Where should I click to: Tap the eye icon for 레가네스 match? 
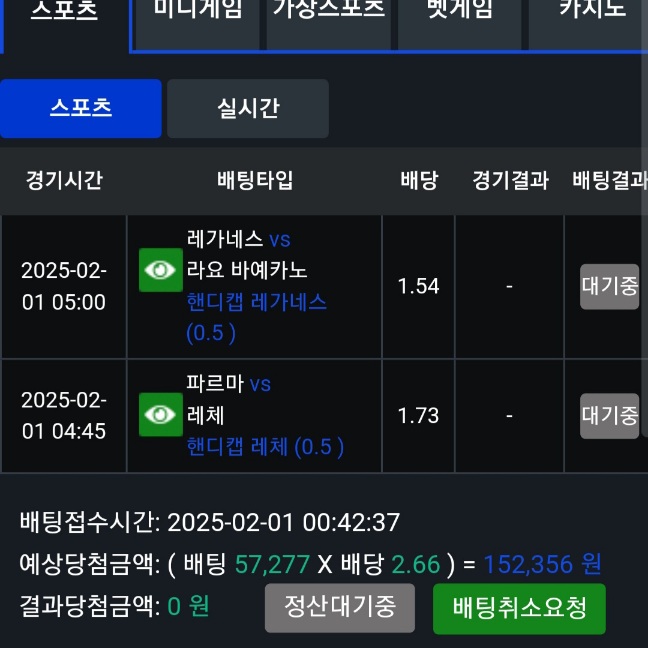(x=160, y=270)
